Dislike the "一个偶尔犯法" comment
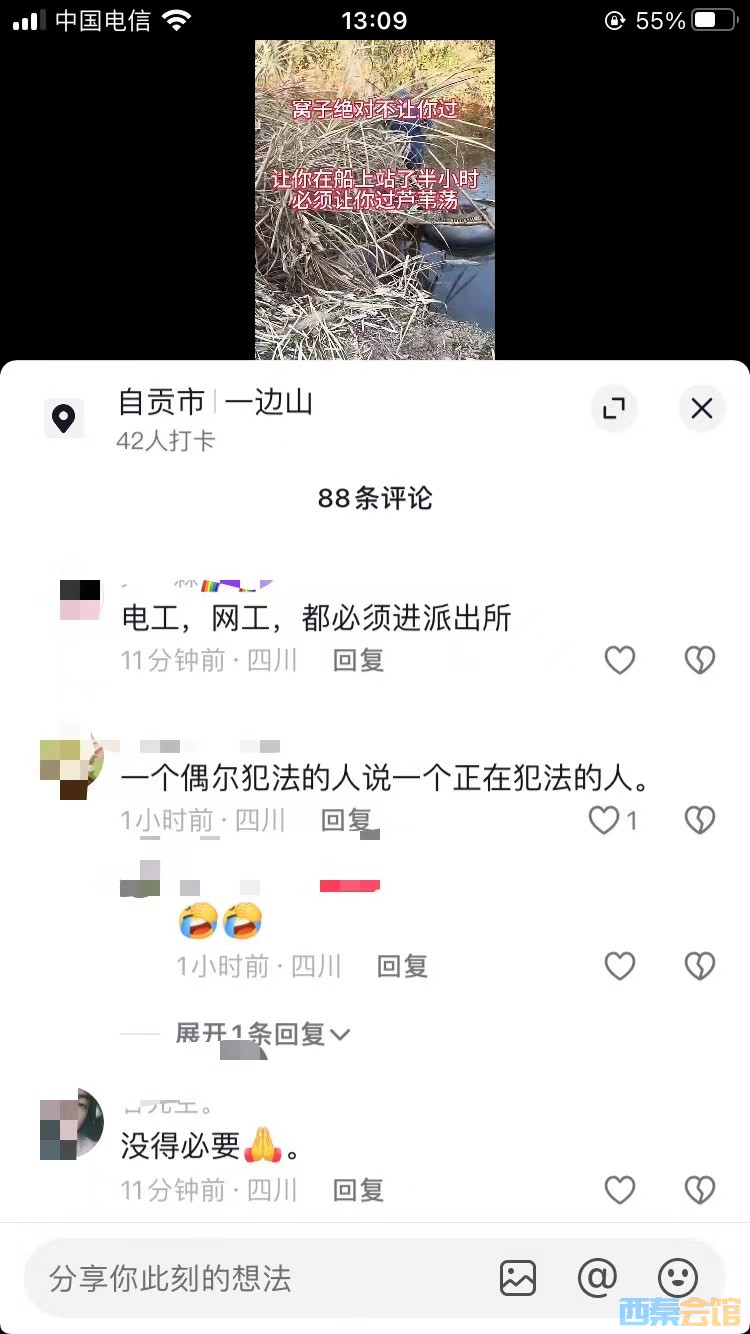The height and width of the screenshot is (1334, 750). point(700,820)
